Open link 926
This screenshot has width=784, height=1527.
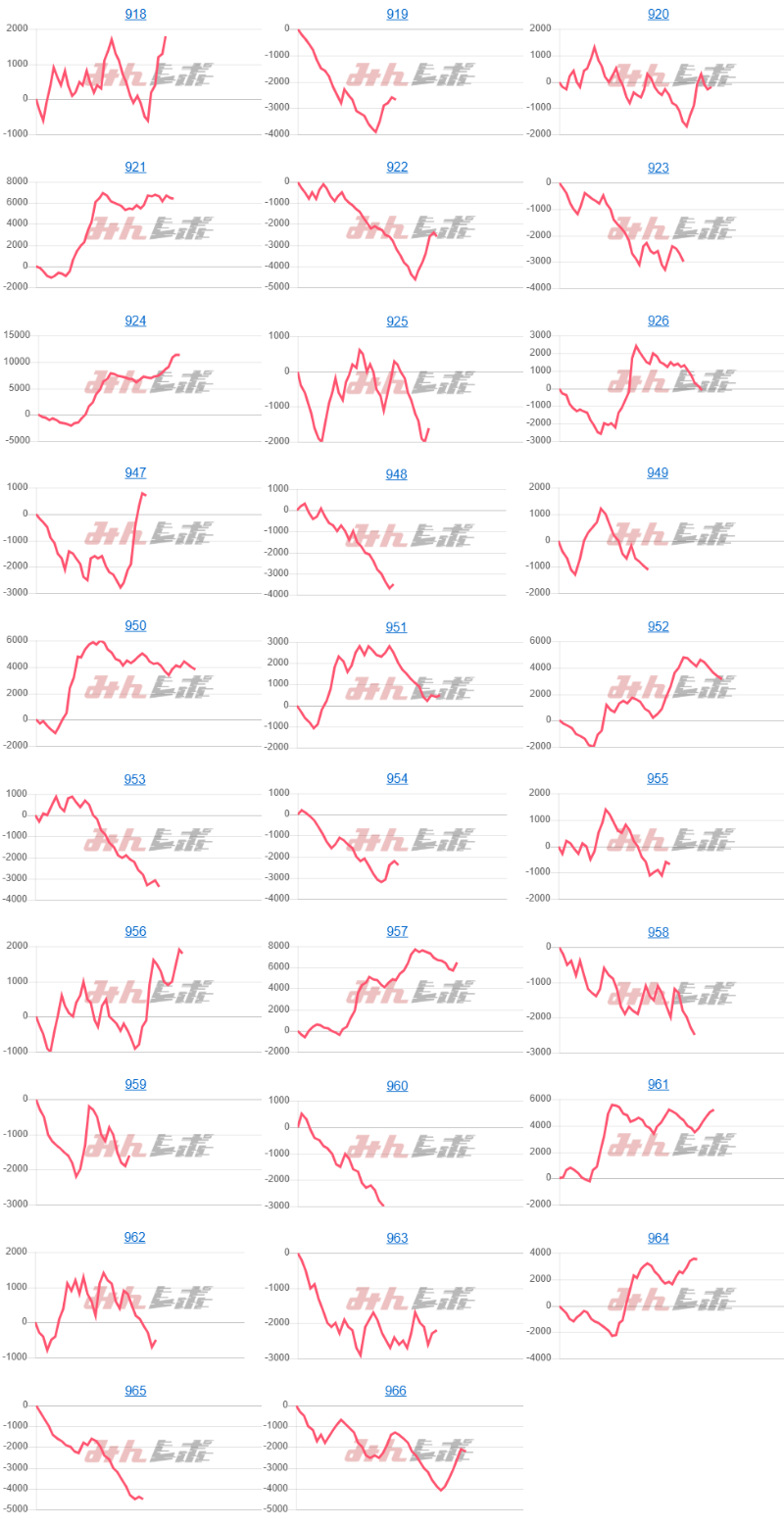(x=659, y=321)
